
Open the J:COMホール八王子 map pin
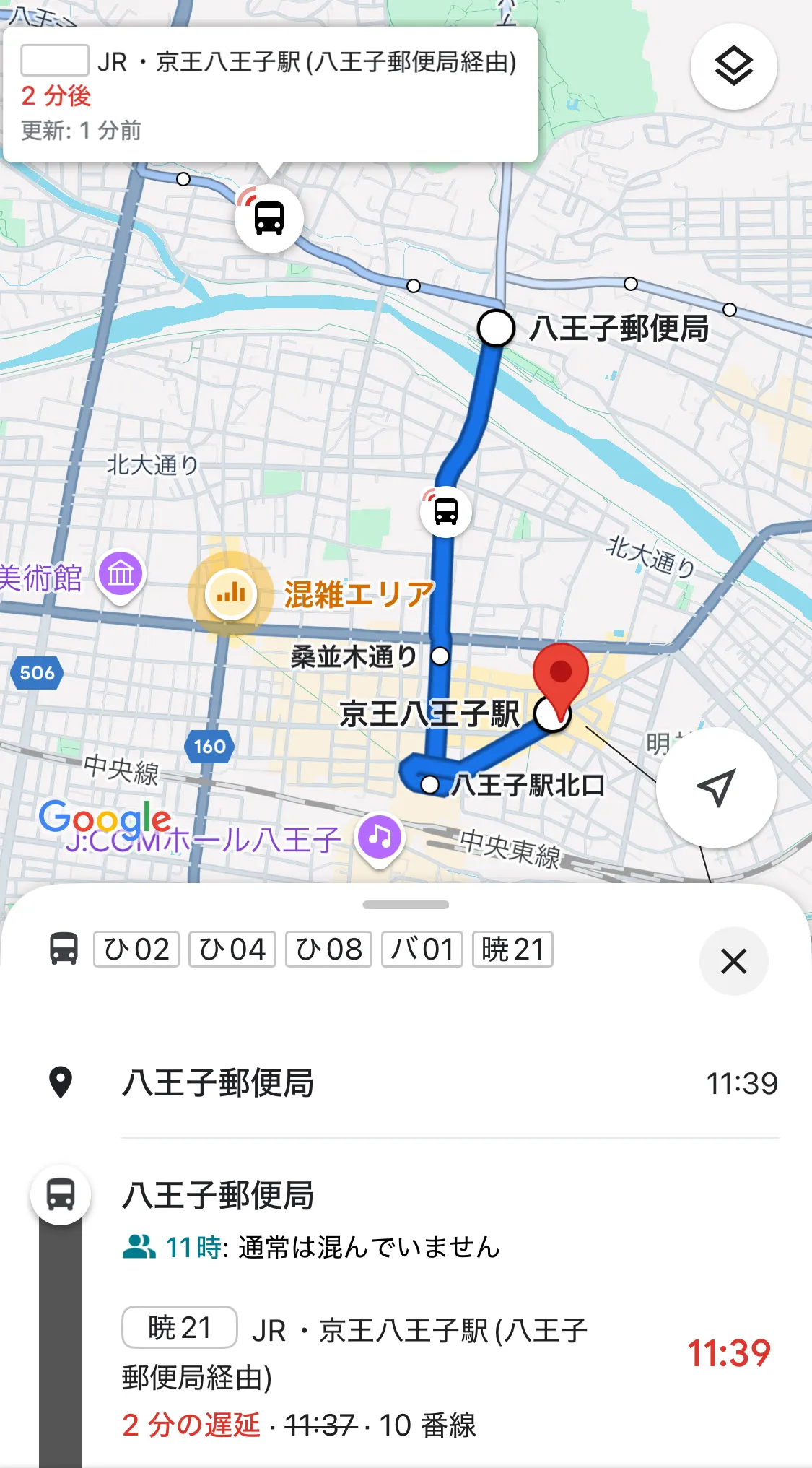[x=380, y=837]
